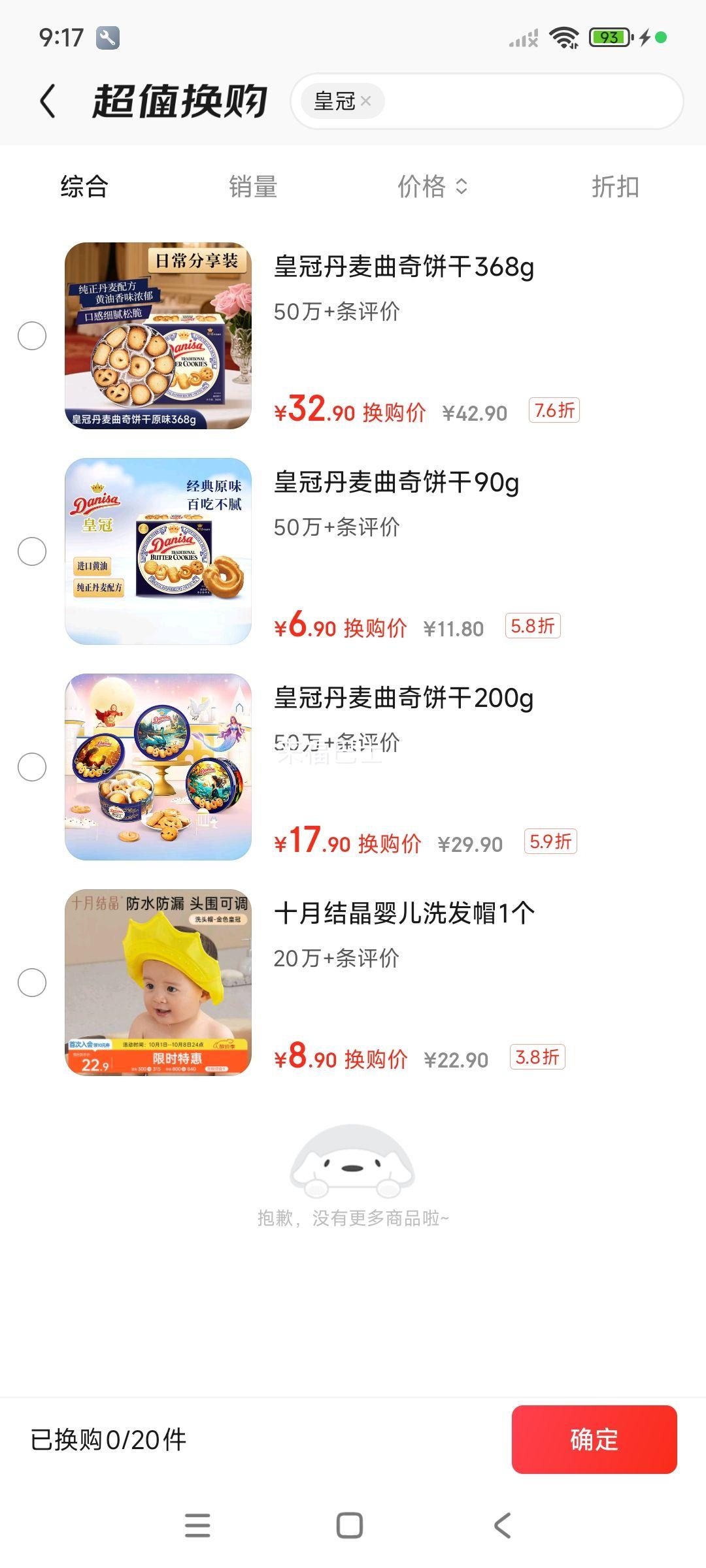Go back from 超值换购 page
This screenshot has height=1568, width=706.
[x=48, y=101]
